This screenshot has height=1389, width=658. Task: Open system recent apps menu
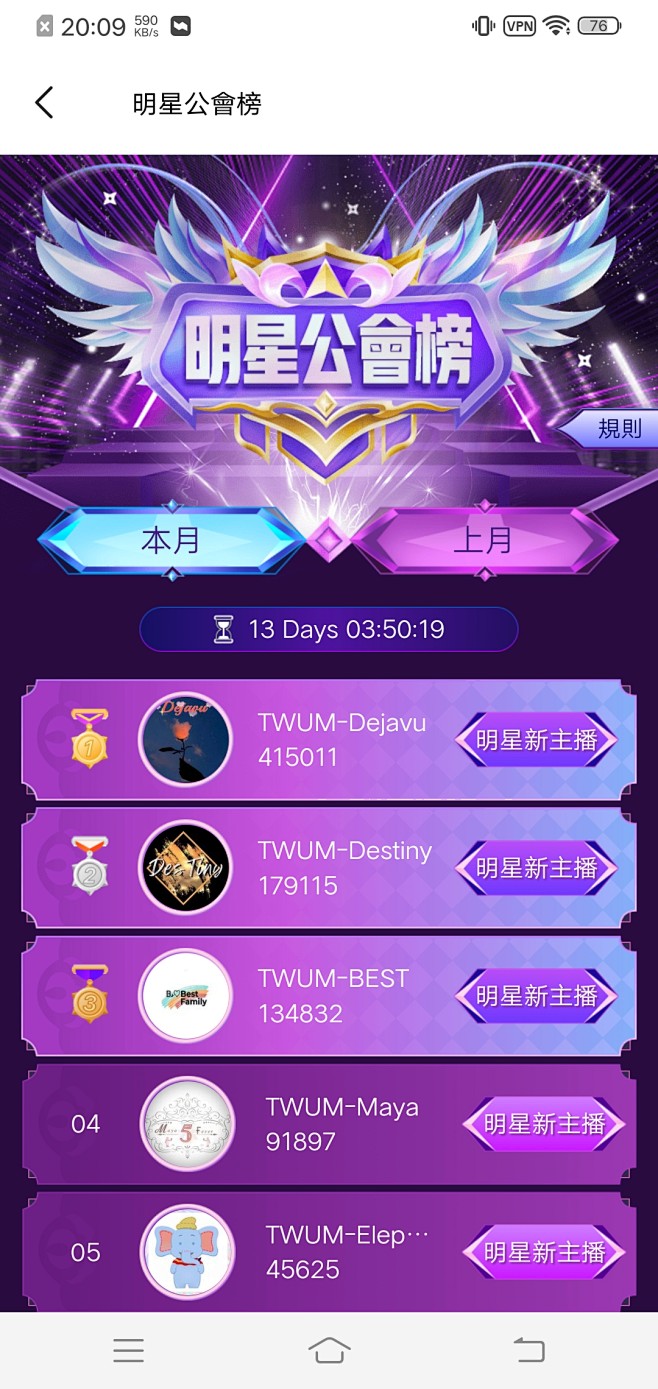[128, 1350]
